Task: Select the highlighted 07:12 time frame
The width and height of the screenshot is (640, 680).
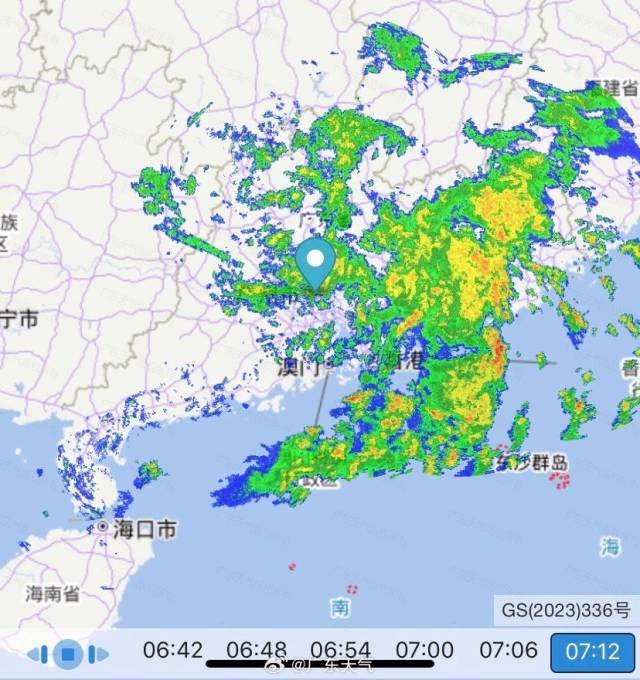Action: (x=593, y=652)
